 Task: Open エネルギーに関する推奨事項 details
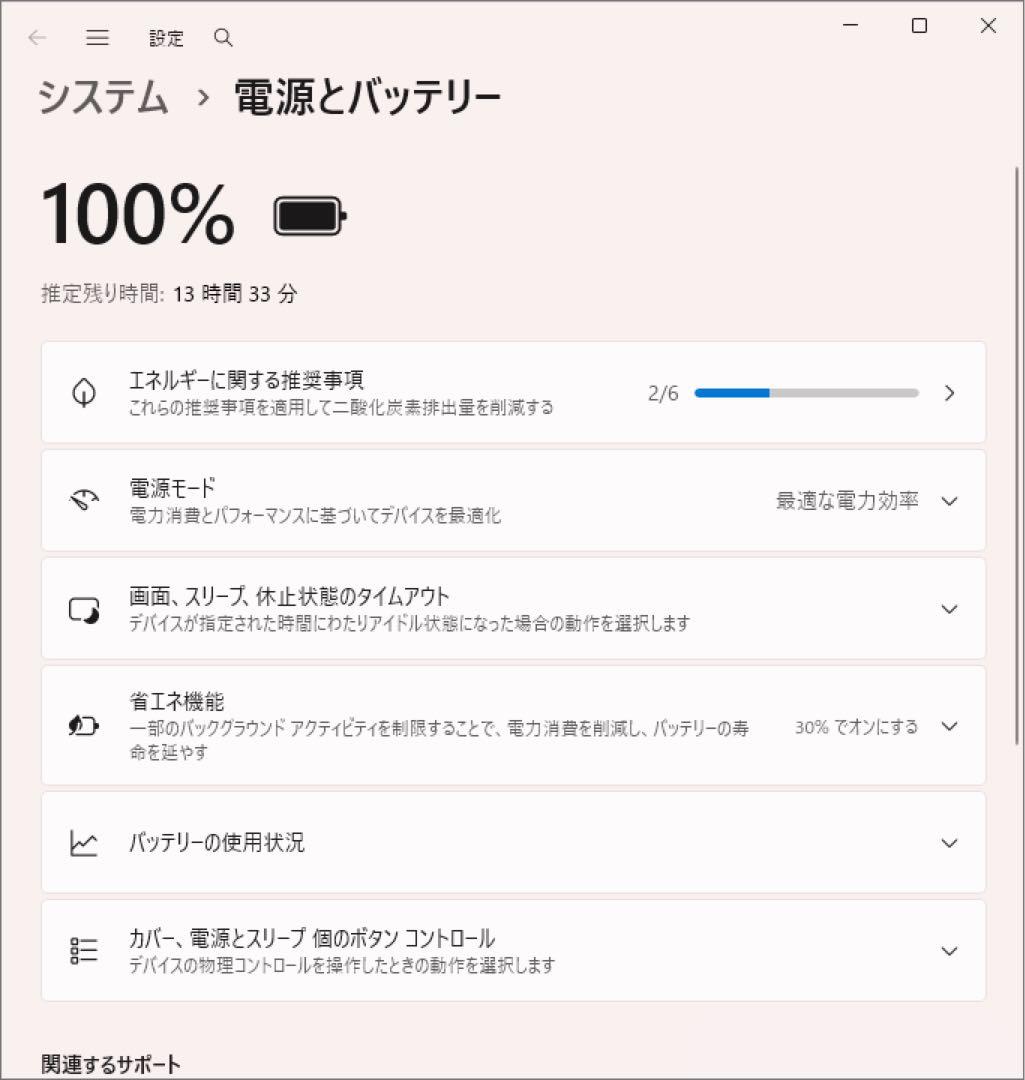tap(948, 392)
